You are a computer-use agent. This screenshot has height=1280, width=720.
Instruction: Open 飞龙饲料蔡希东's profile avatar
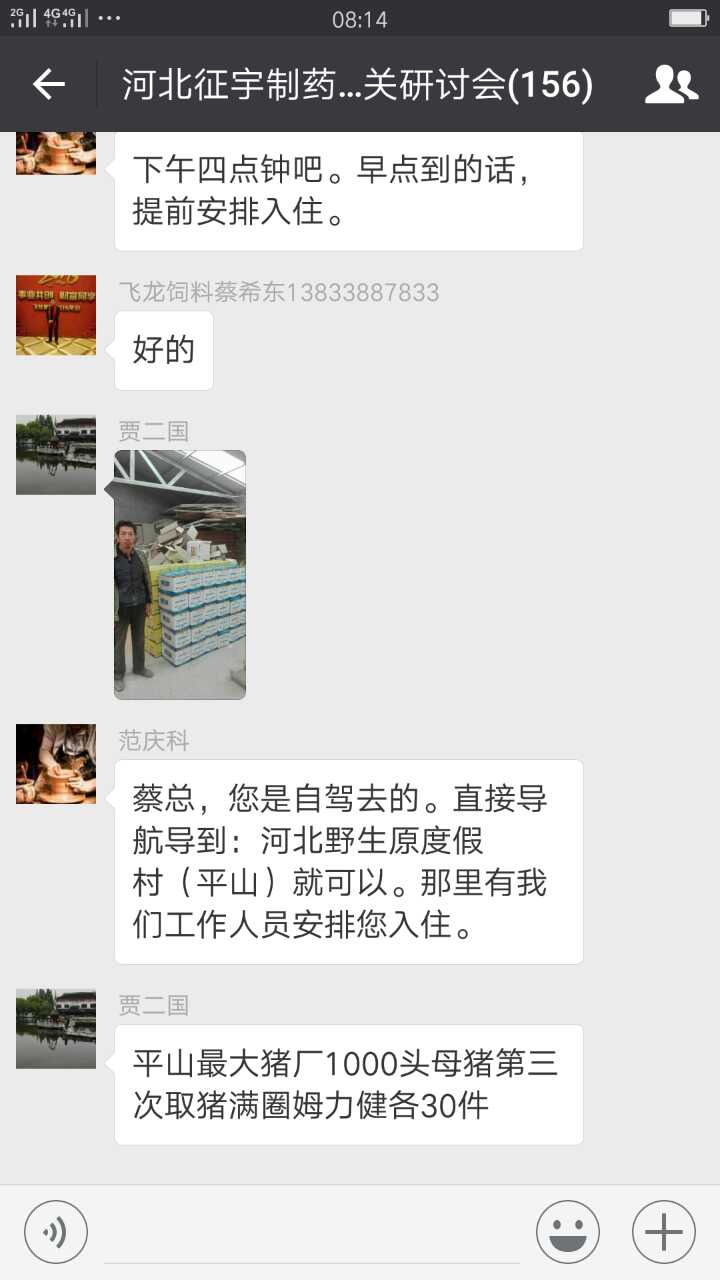tap(56, 315)
